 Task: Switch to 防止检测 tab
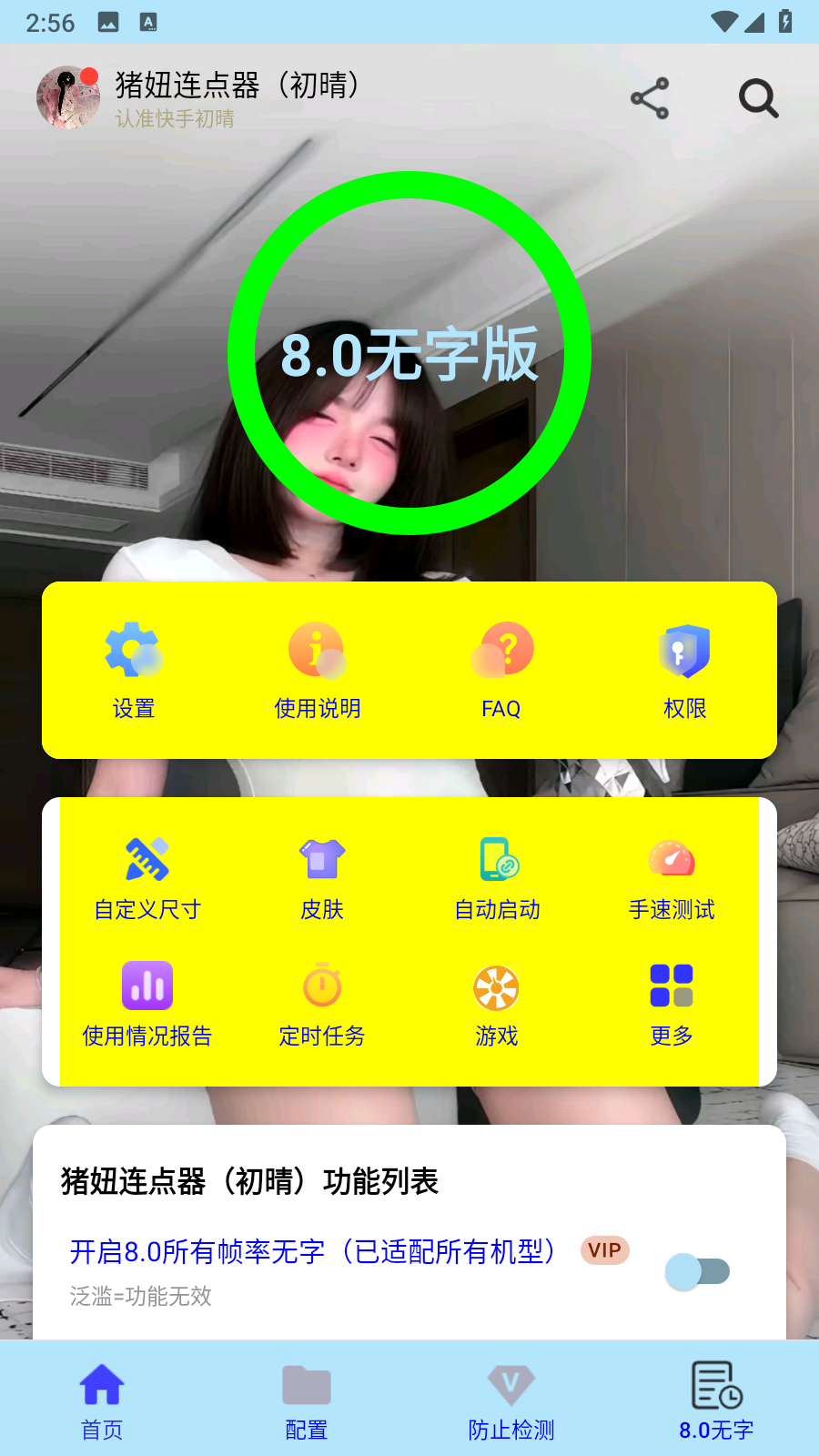[x=511, y=1401]
